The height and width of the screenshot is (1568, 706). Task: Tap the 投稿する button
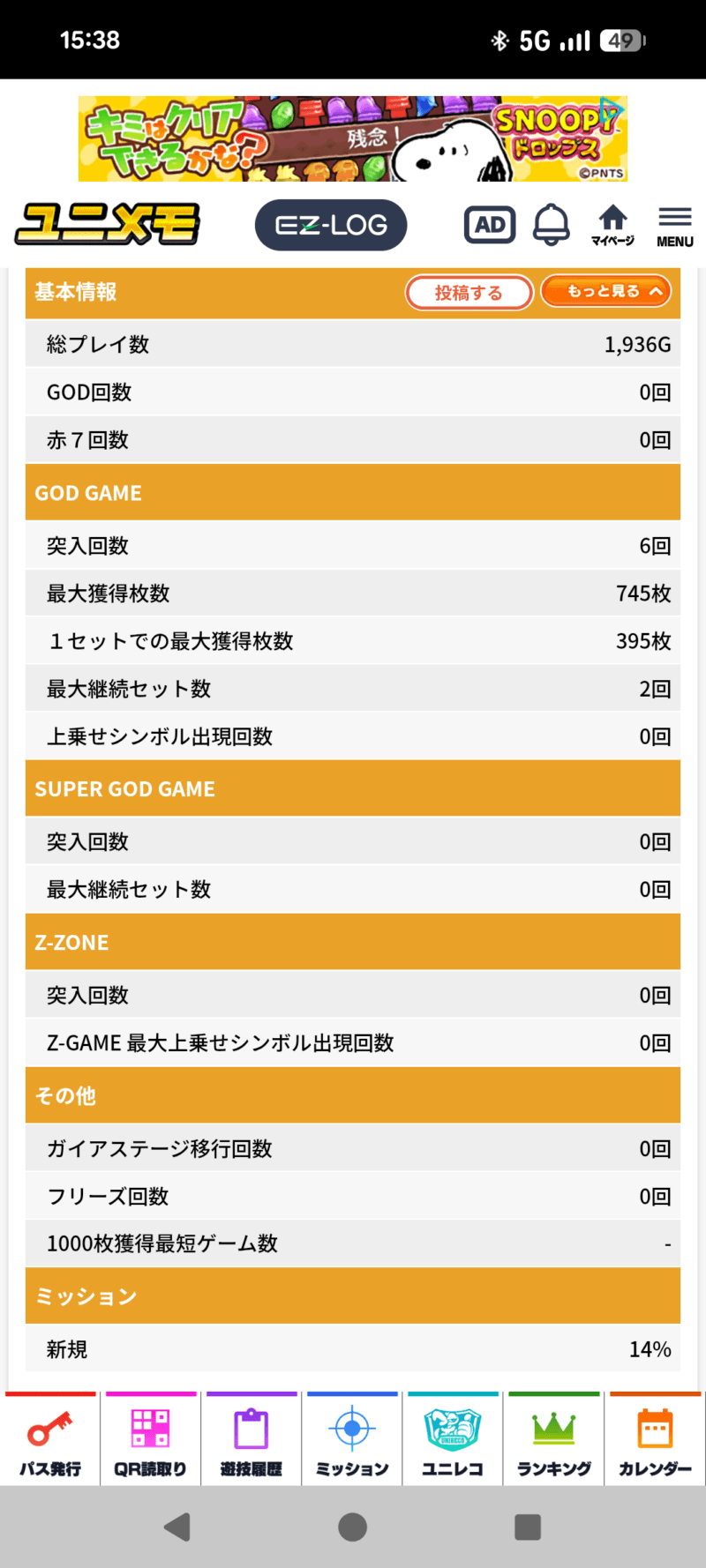pos(469,293)
